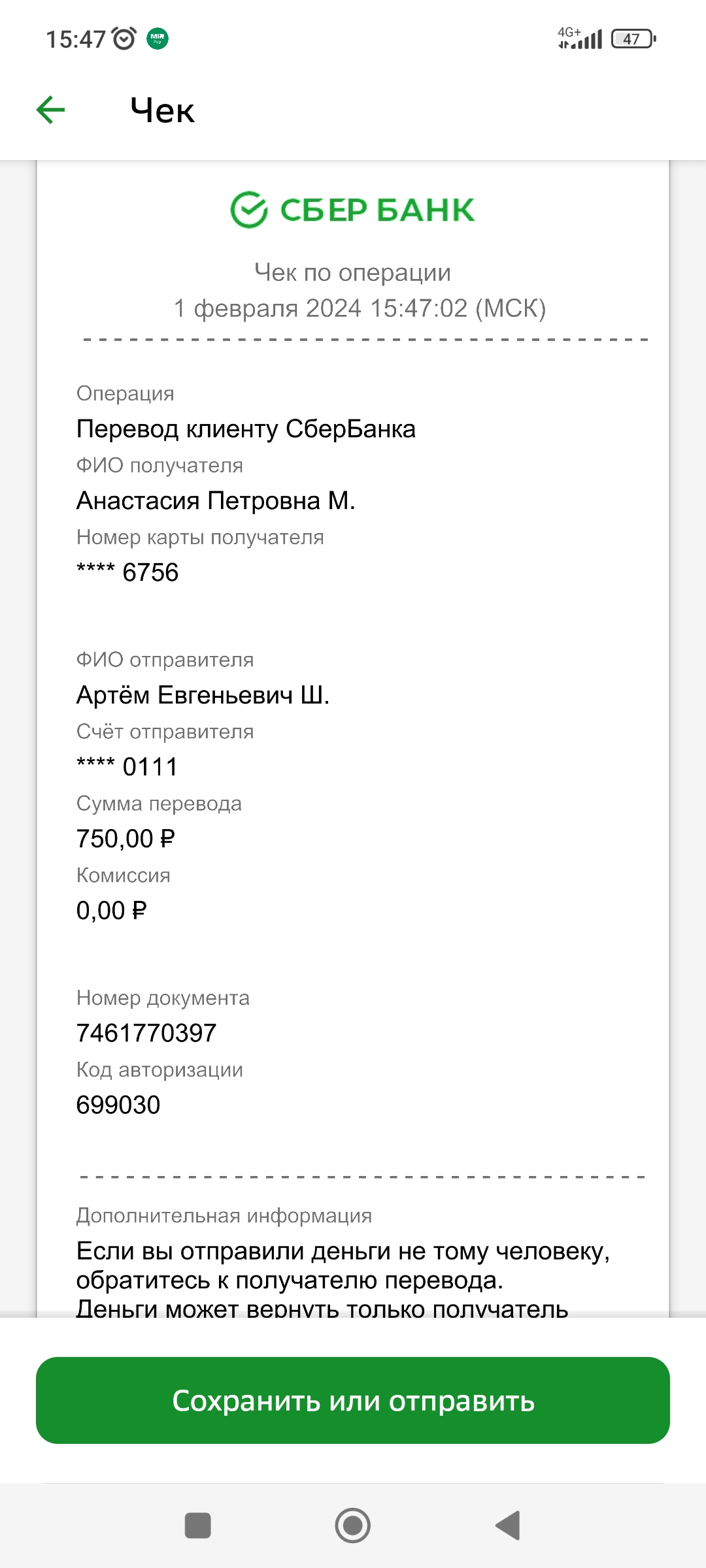Viewport: 706px width, 1568px height.
Task: Go back using the green arrow
Action: tap(50, 110)
